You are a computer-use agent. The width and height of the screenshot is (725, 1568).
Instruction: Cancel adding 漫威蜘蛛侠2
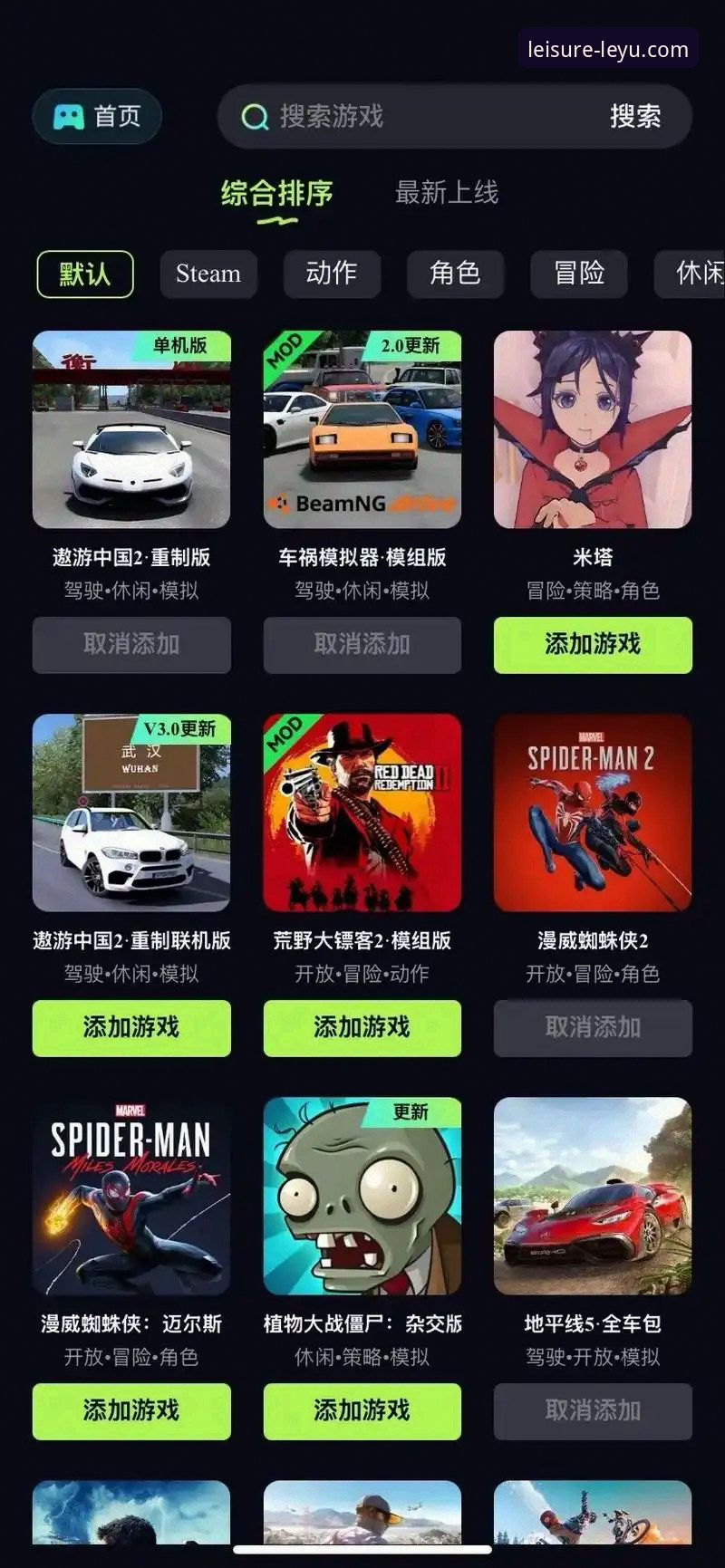click(x=593, y=1028)
